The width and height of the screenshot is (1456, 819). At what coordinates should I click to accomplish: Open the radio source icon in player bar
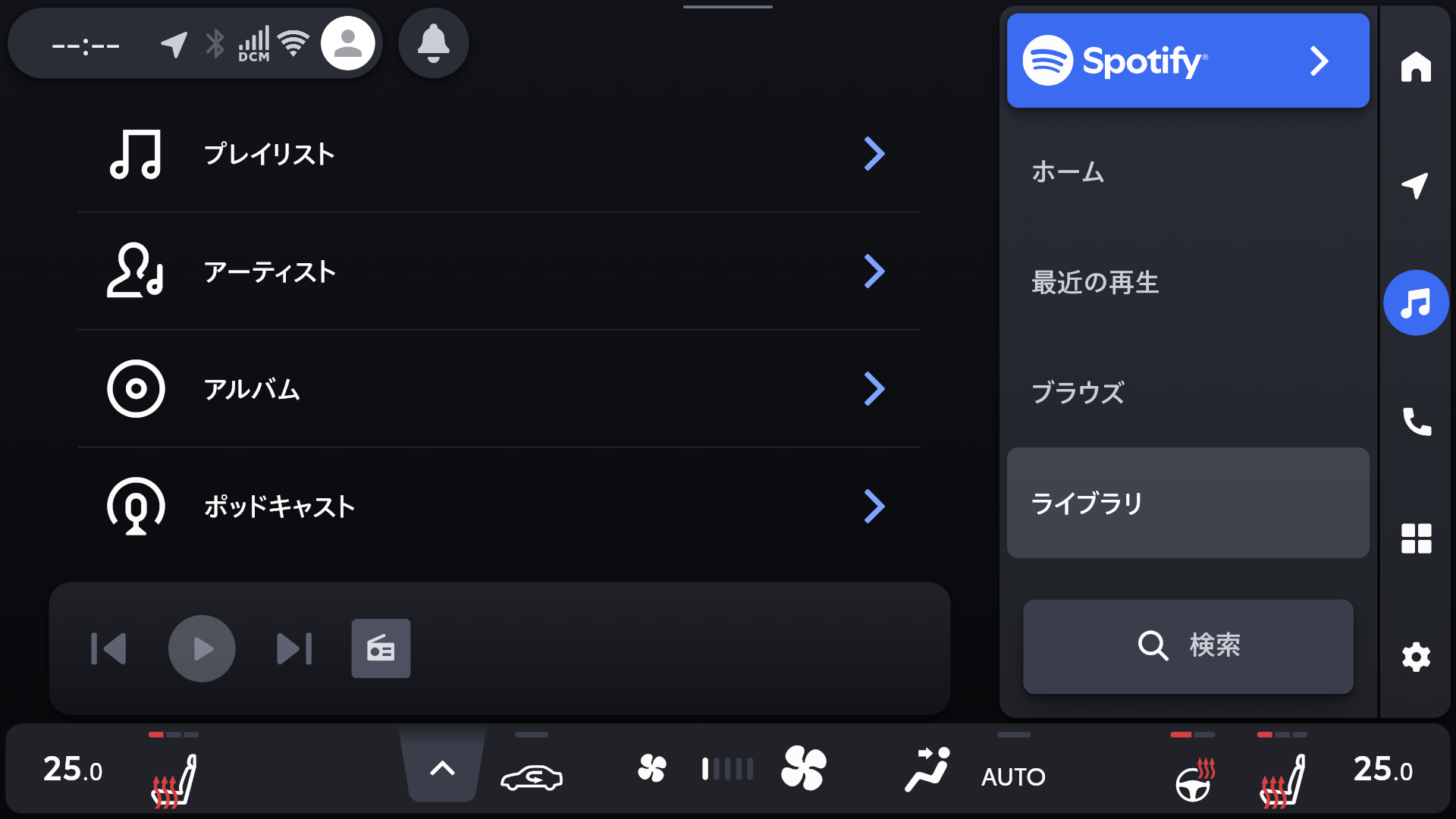tap(381, 649)
